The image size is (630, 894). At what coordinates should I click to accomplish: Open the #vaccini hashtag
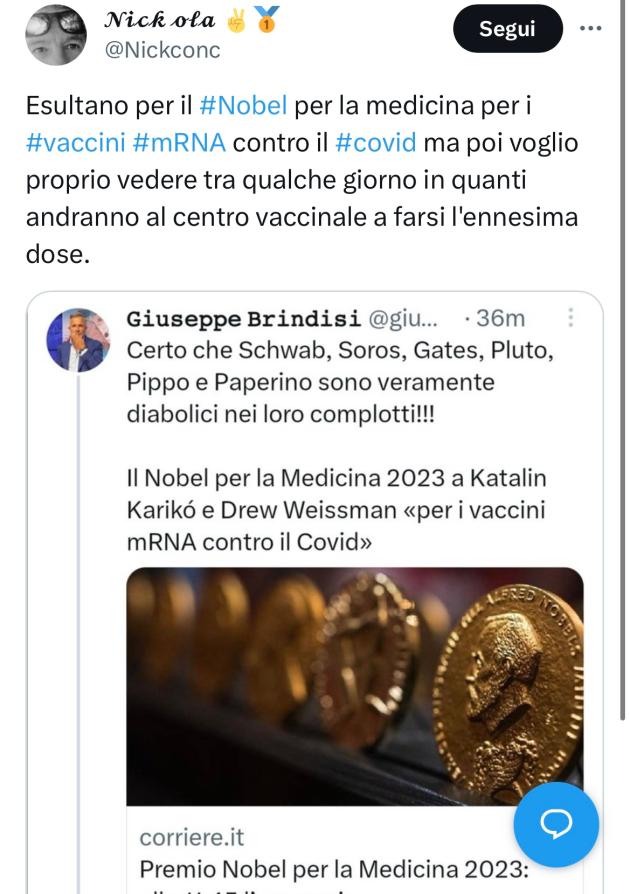(76, 142)
